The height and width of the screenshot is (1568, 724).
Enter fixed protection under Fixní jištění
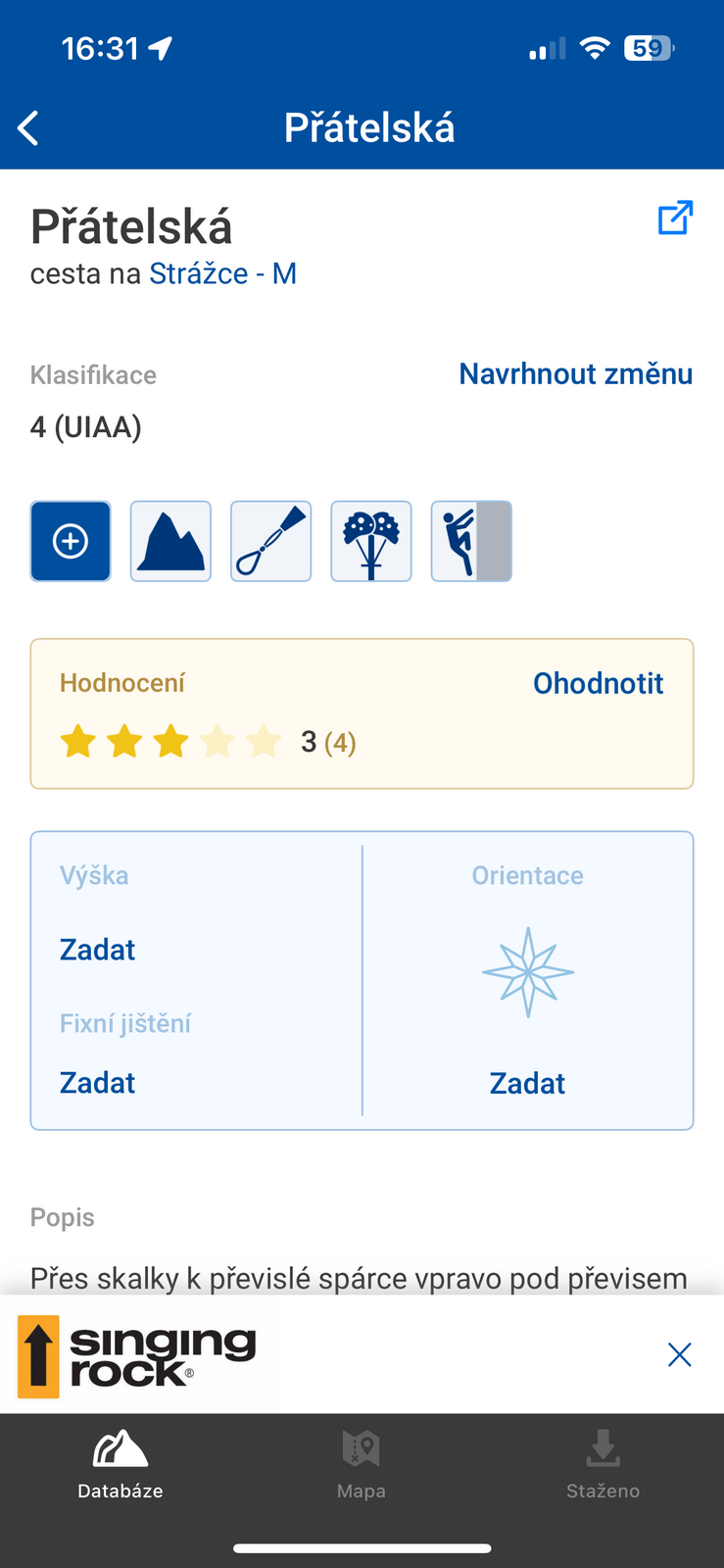click(97, 1083)
